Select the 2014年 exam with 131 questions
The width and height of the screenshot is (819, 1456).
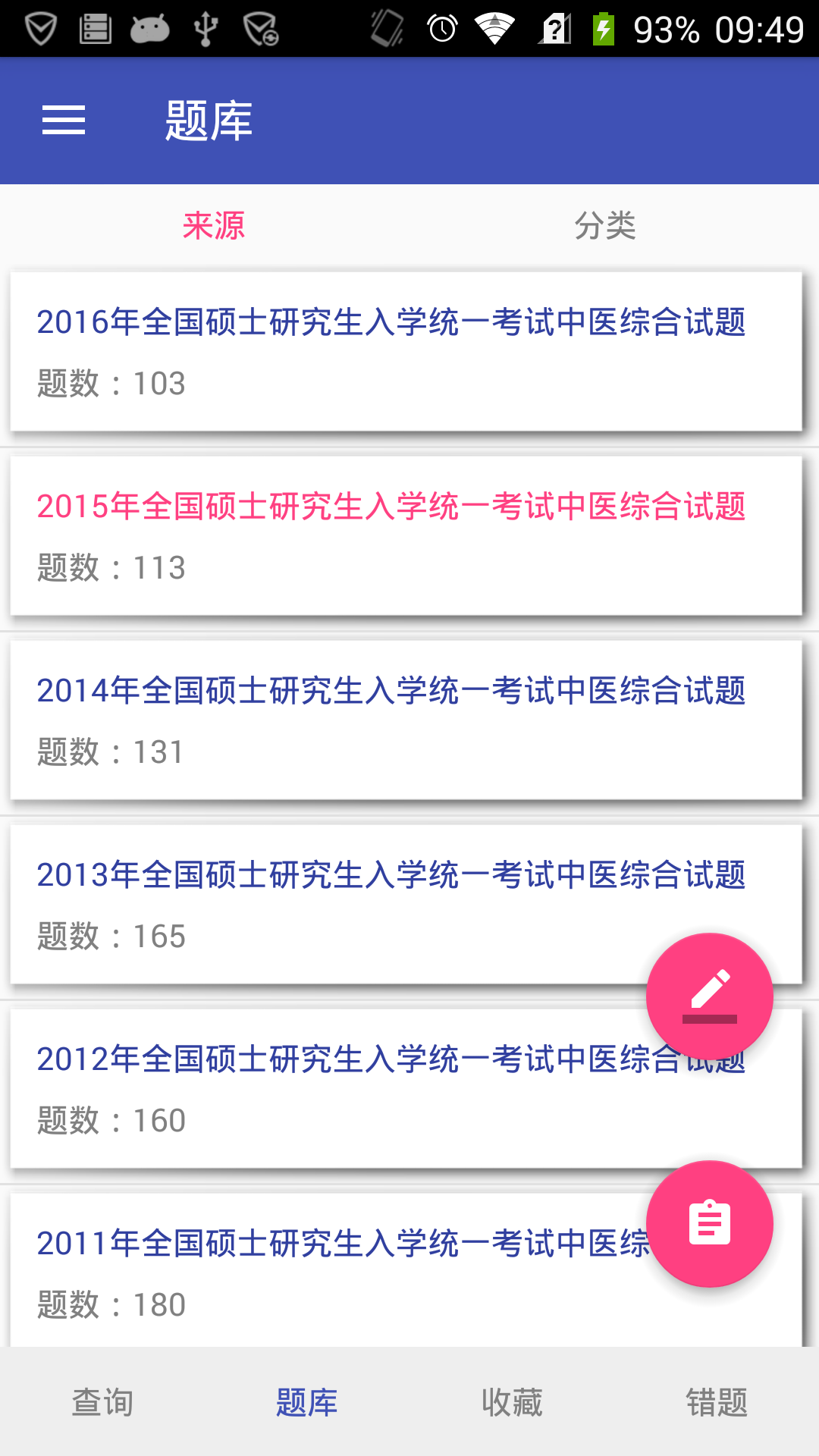coord(406,720)
